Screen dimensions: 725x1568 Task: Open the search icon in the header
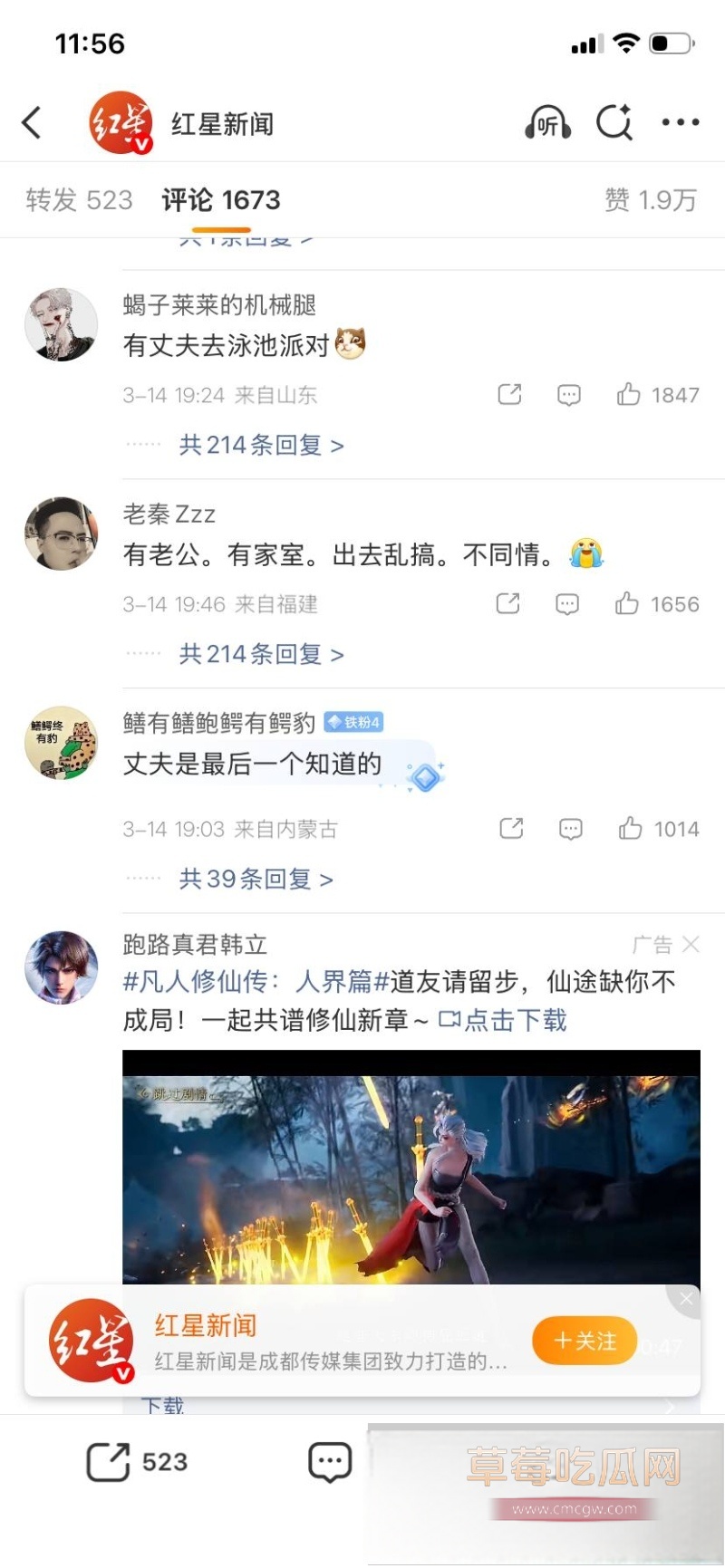coord(614,122)
